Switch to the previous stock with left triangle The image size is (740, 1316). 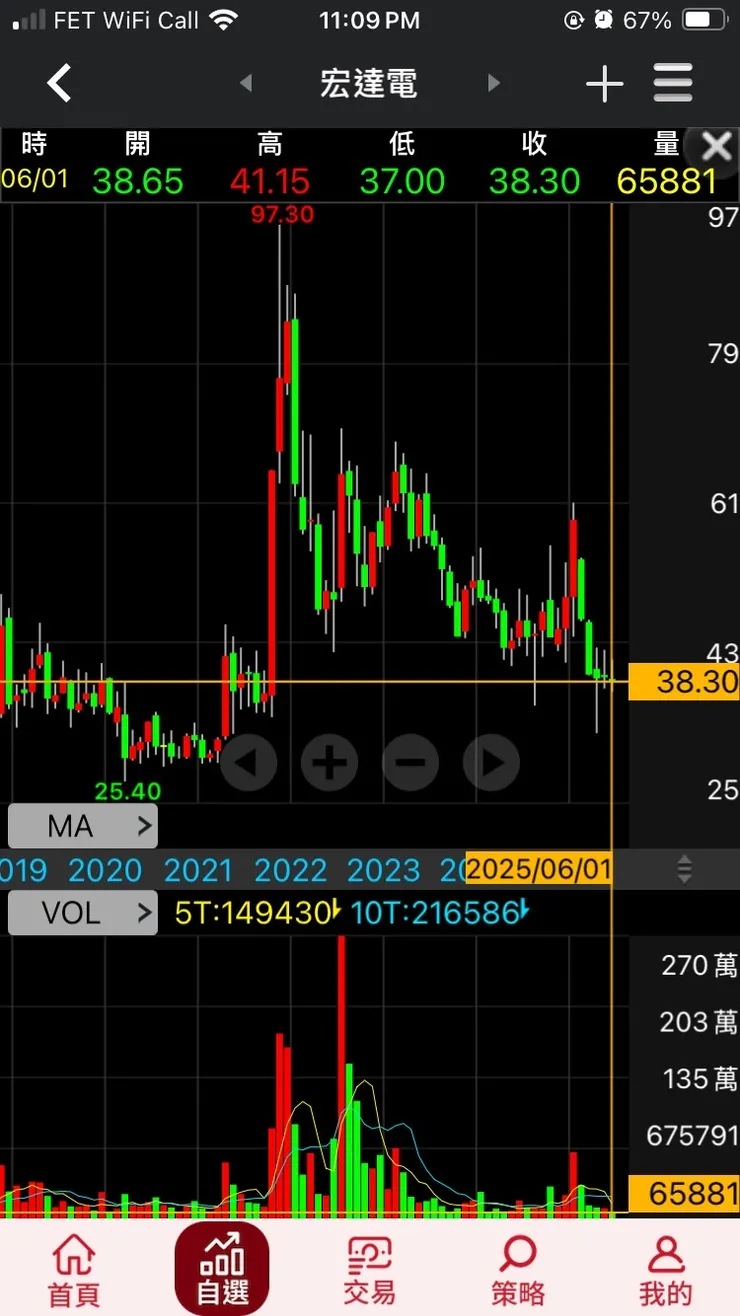click(x=246, y=84)
